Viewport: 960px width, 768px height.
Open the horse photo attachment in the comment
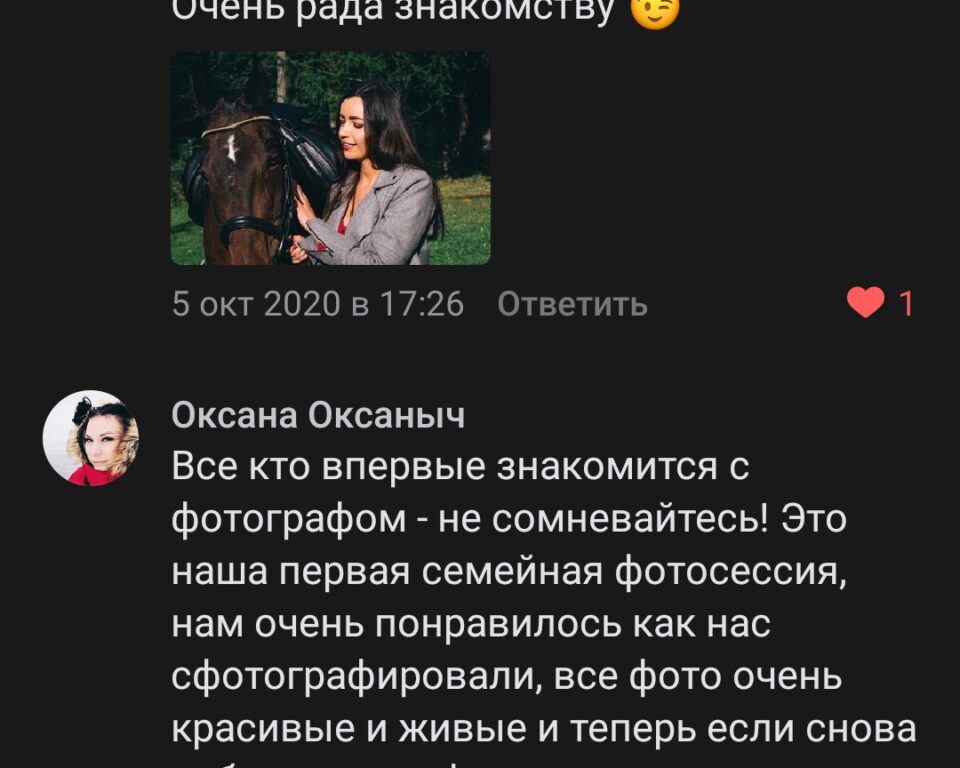[x=330, y=158]
